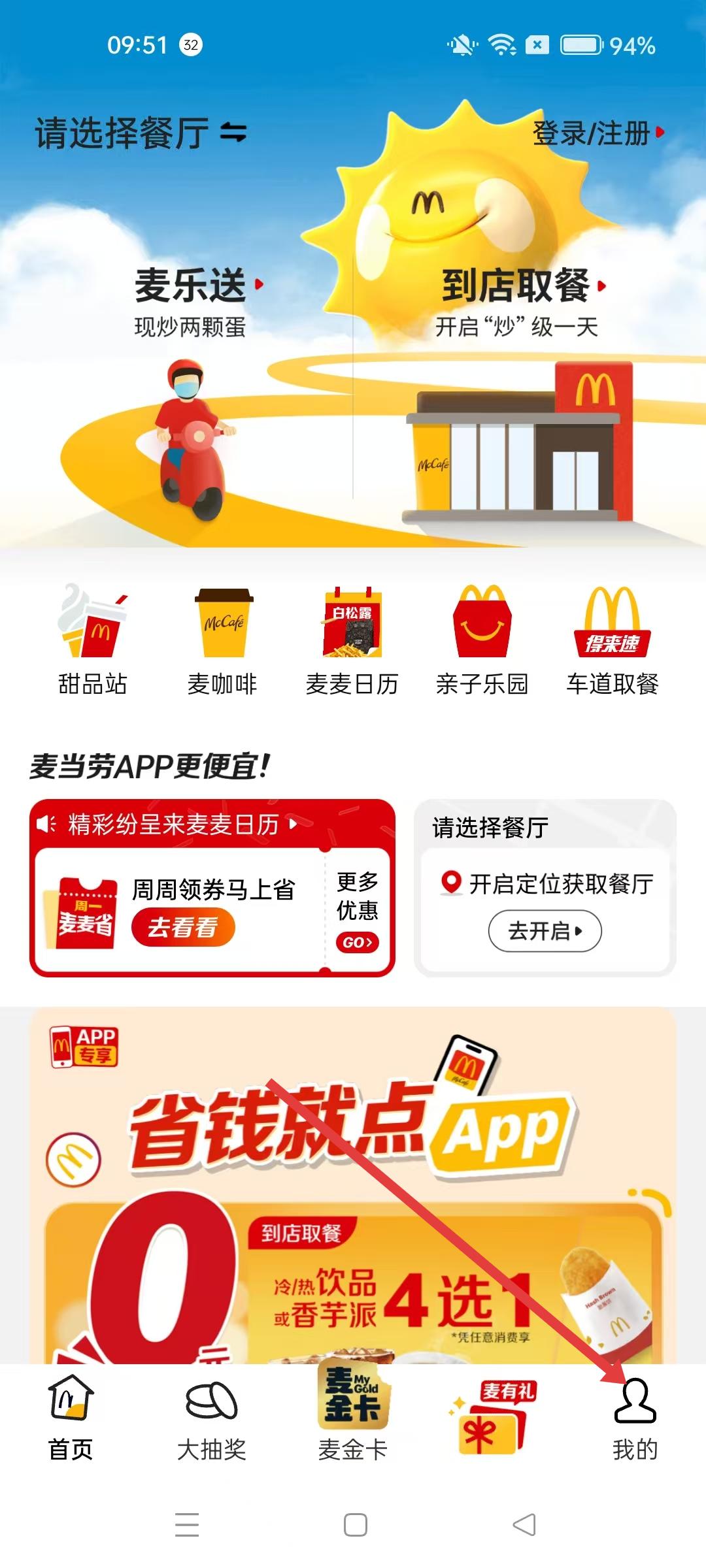This screenshot has height=1568, width=706.
Task: Tap the system back button
Action: [x=524, y=1525]
